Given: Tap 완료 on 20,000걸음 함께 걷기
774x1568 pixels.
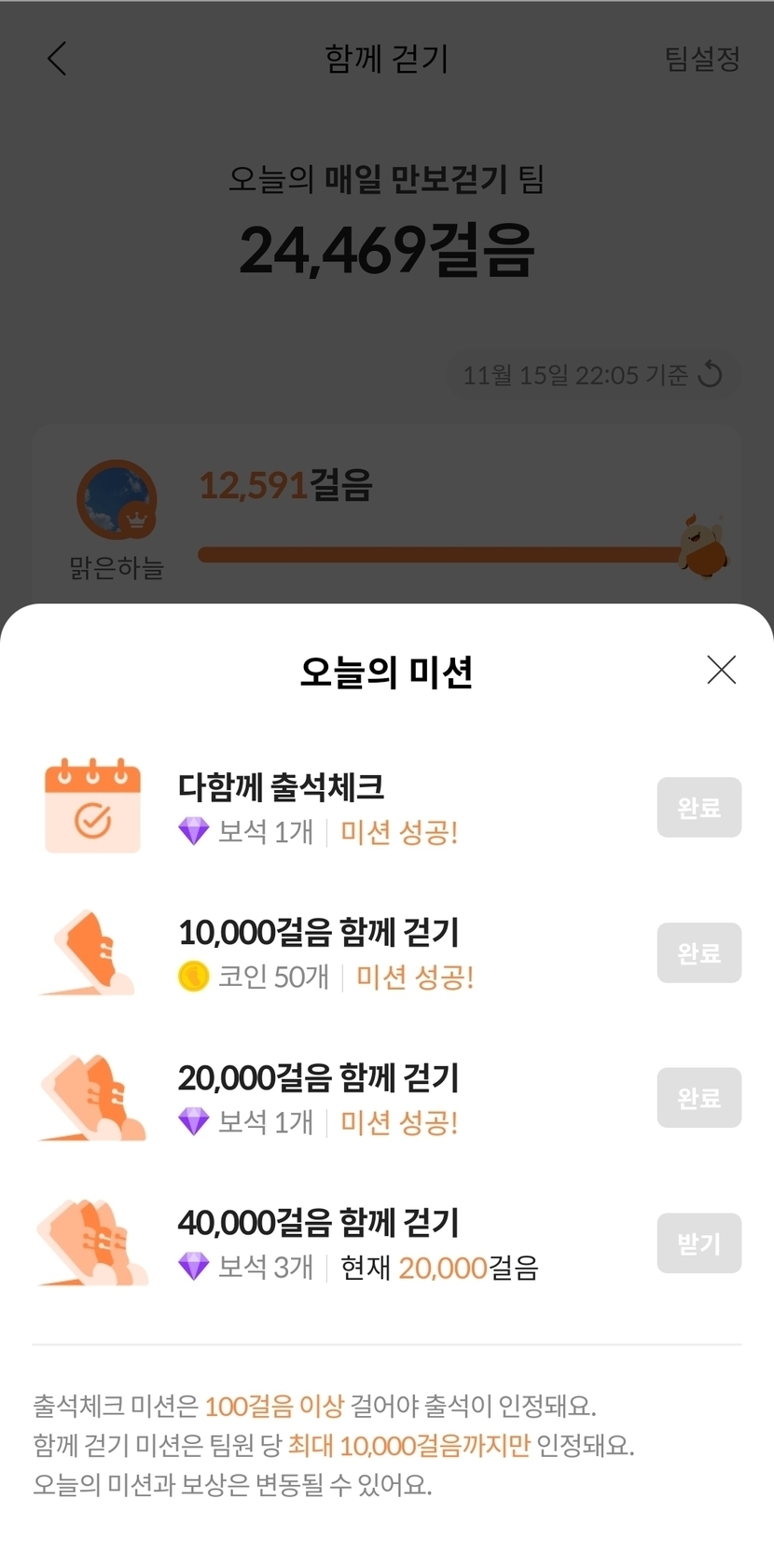Looking at the screenshot, I should point(698,1097).
